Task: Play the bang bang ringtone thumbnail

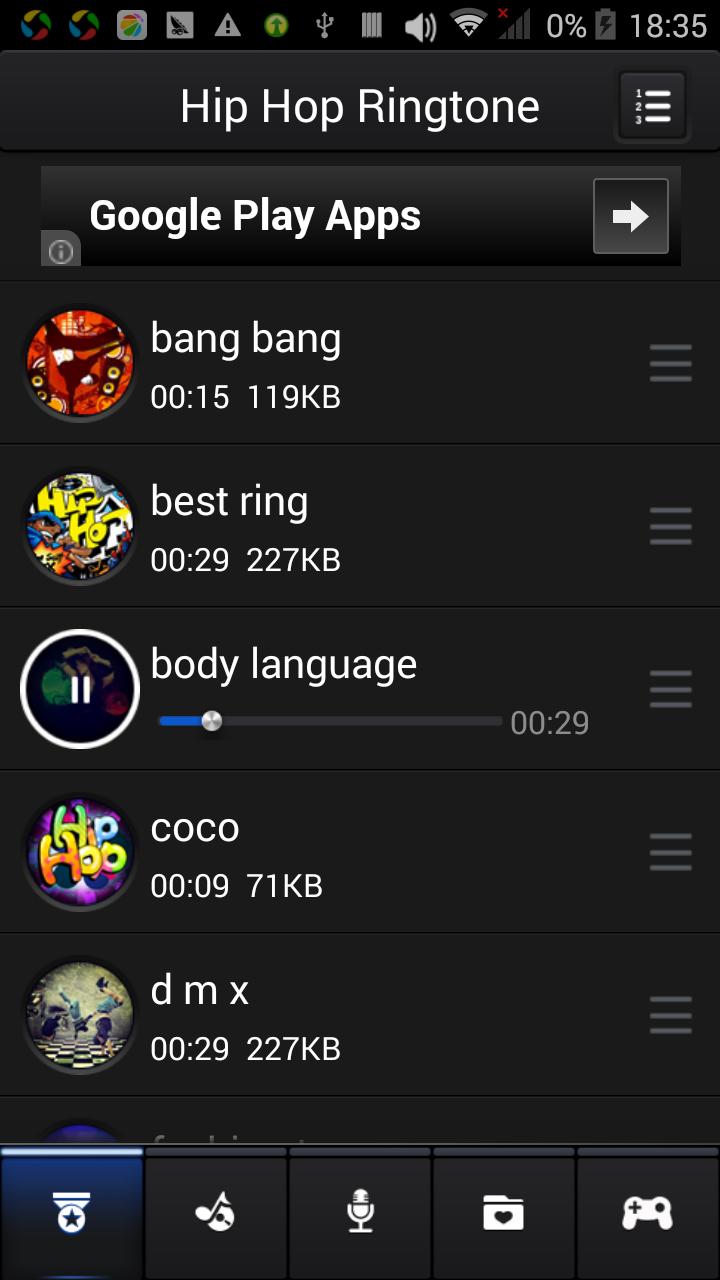Action: tap(80, 362)
